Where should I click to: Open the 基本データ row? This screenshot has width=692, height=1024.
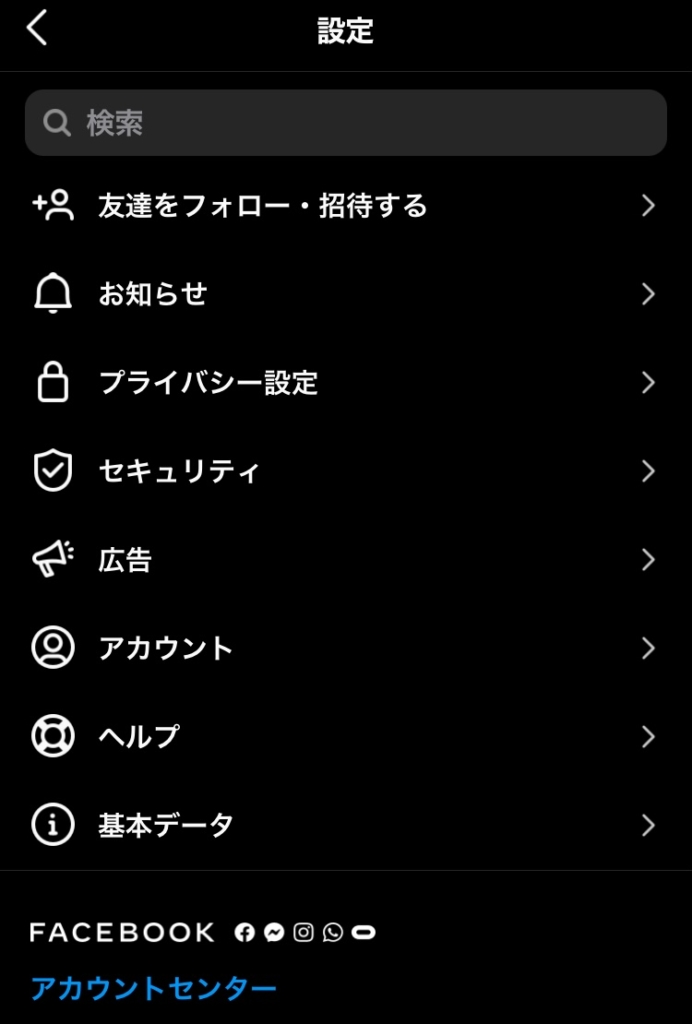pos(166,825)
